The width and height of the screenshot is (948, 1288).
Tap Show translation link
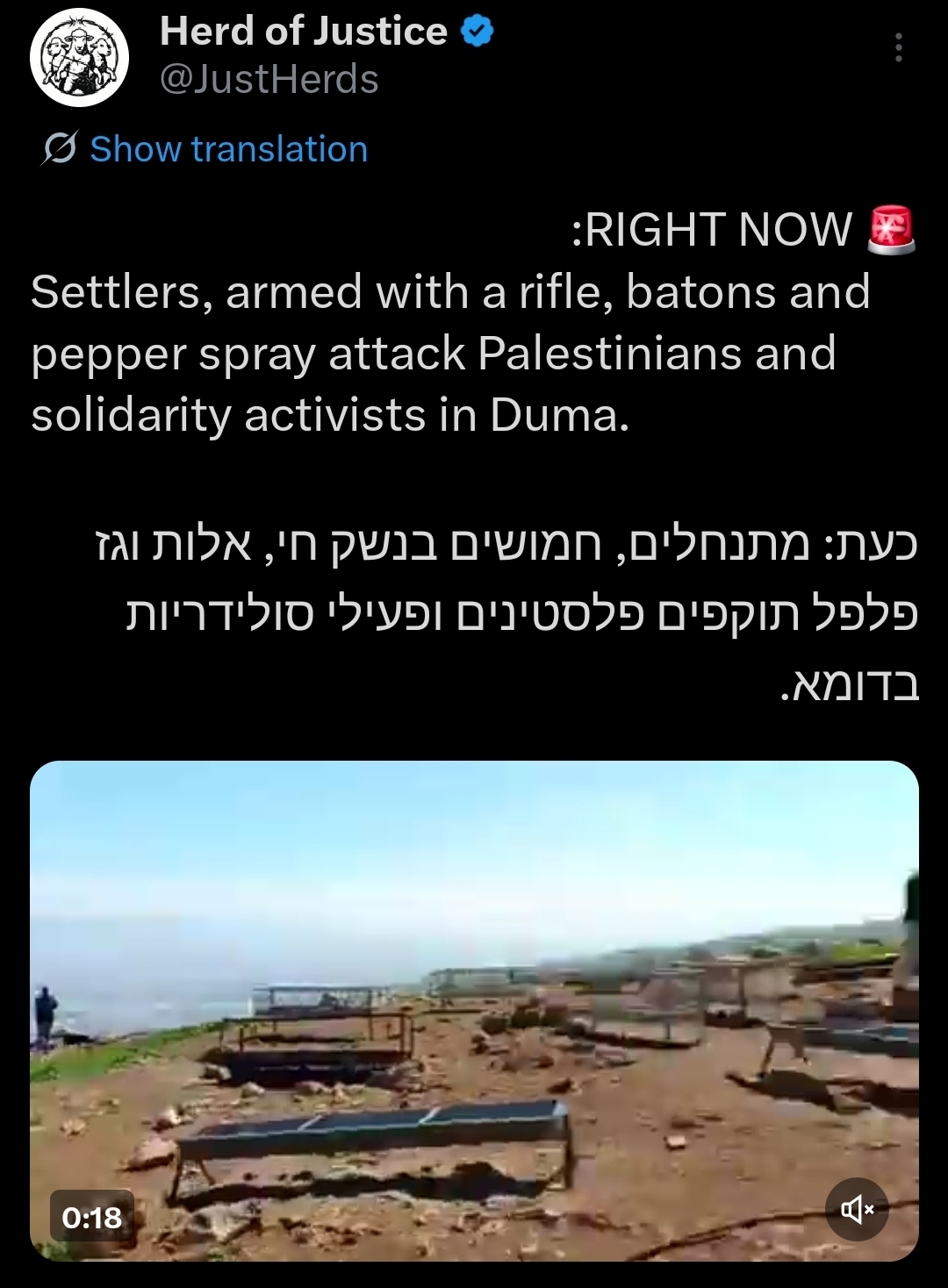point(228,149)
